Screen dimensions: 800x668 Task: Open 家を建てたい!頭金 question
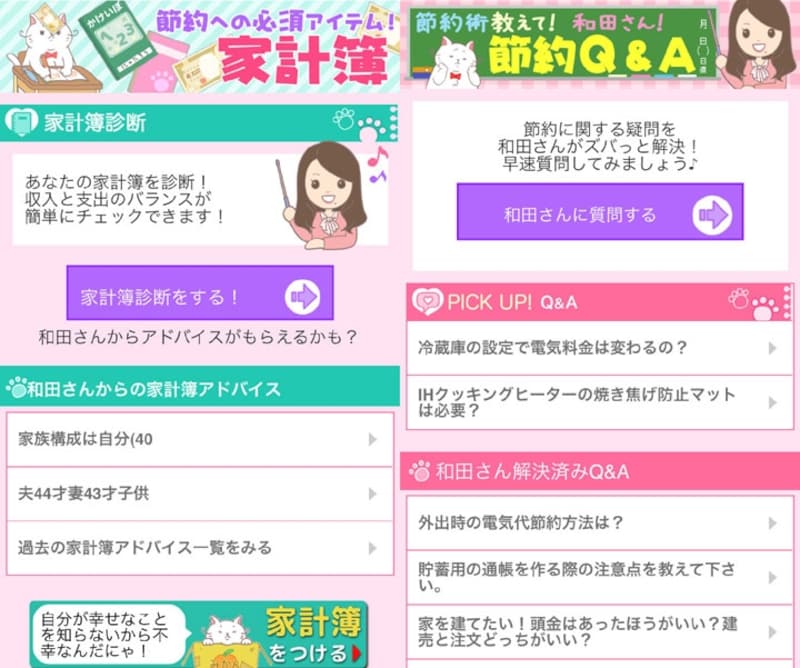pyautogui.click(x=599, y=631)
